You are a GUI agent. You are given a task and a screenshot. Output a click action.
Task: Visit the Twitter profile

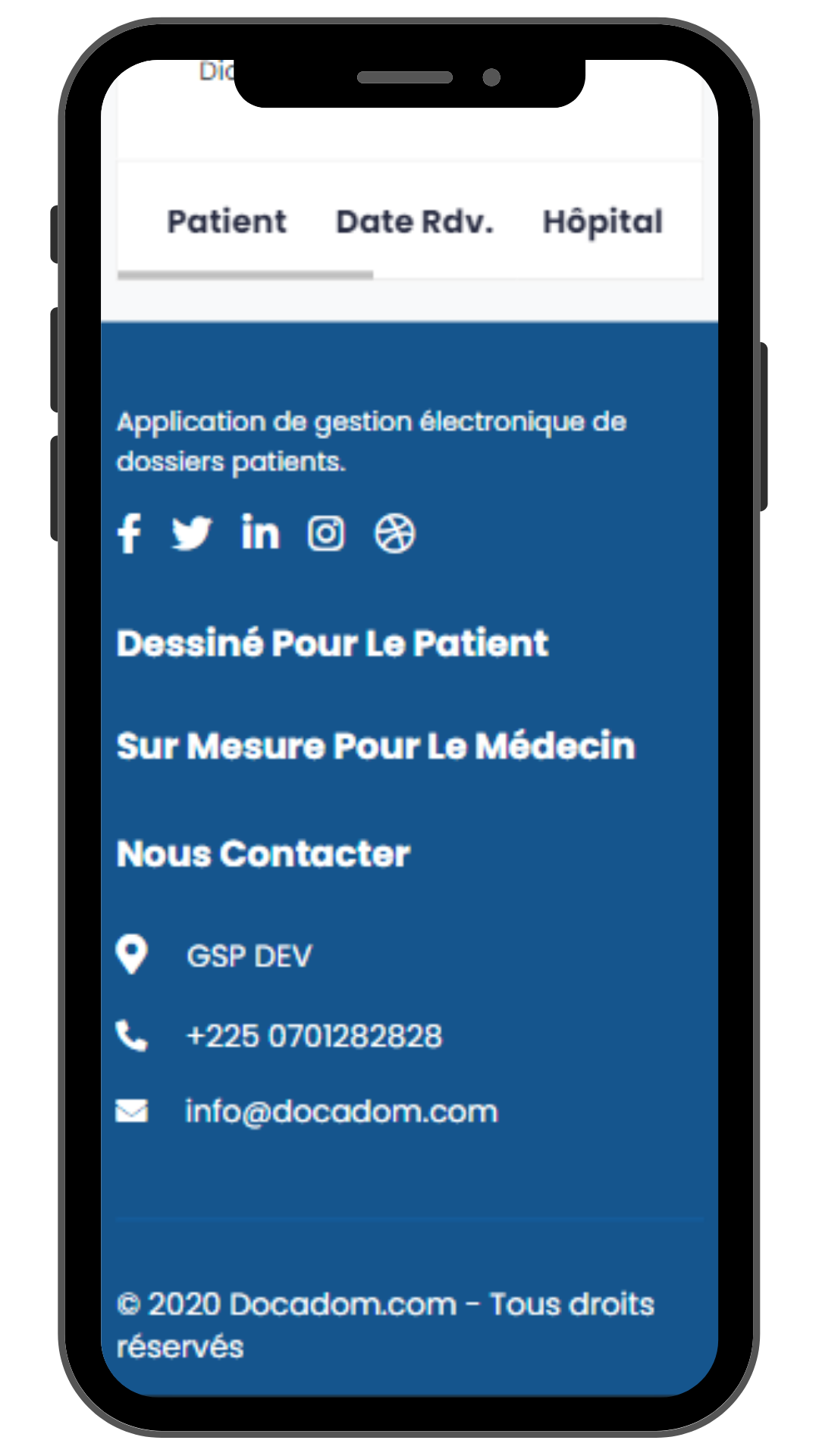pyautogui.click(x=191, y=533)
